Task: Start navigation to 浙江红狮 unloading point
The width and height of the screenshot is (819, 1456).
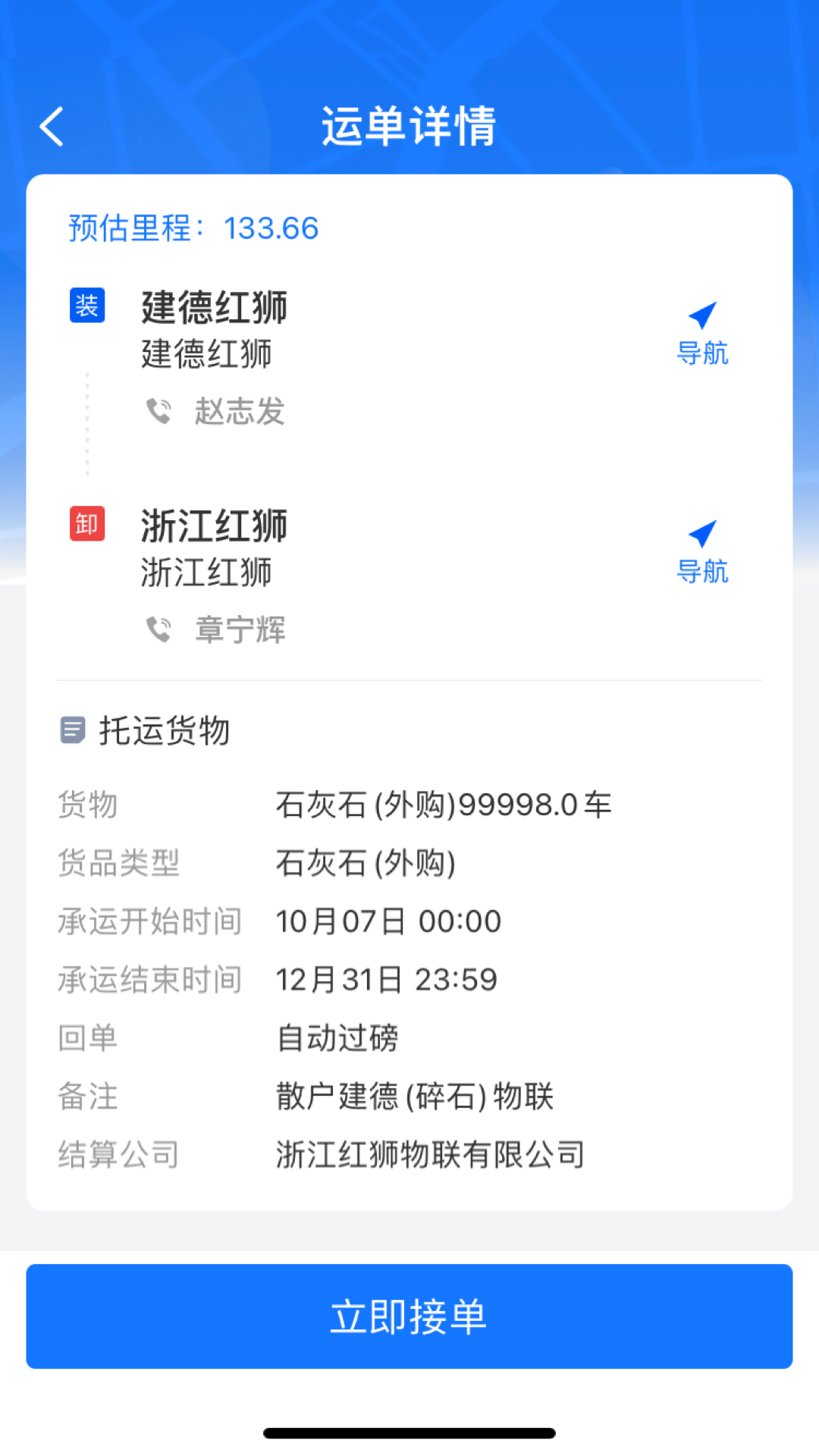Action: pos(701,552)
